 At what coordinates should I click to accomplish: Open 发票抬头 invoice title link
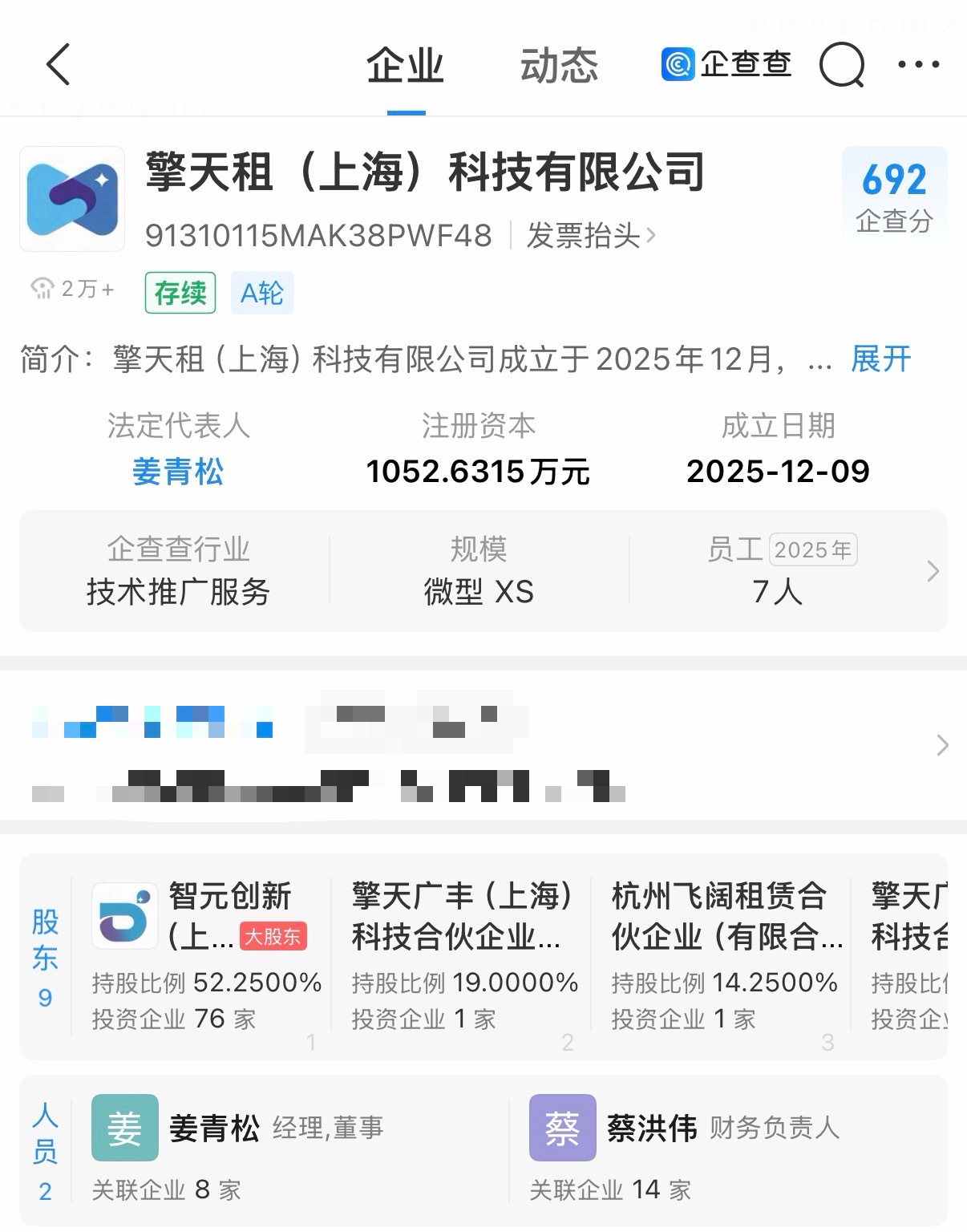(x=591, y=236)
